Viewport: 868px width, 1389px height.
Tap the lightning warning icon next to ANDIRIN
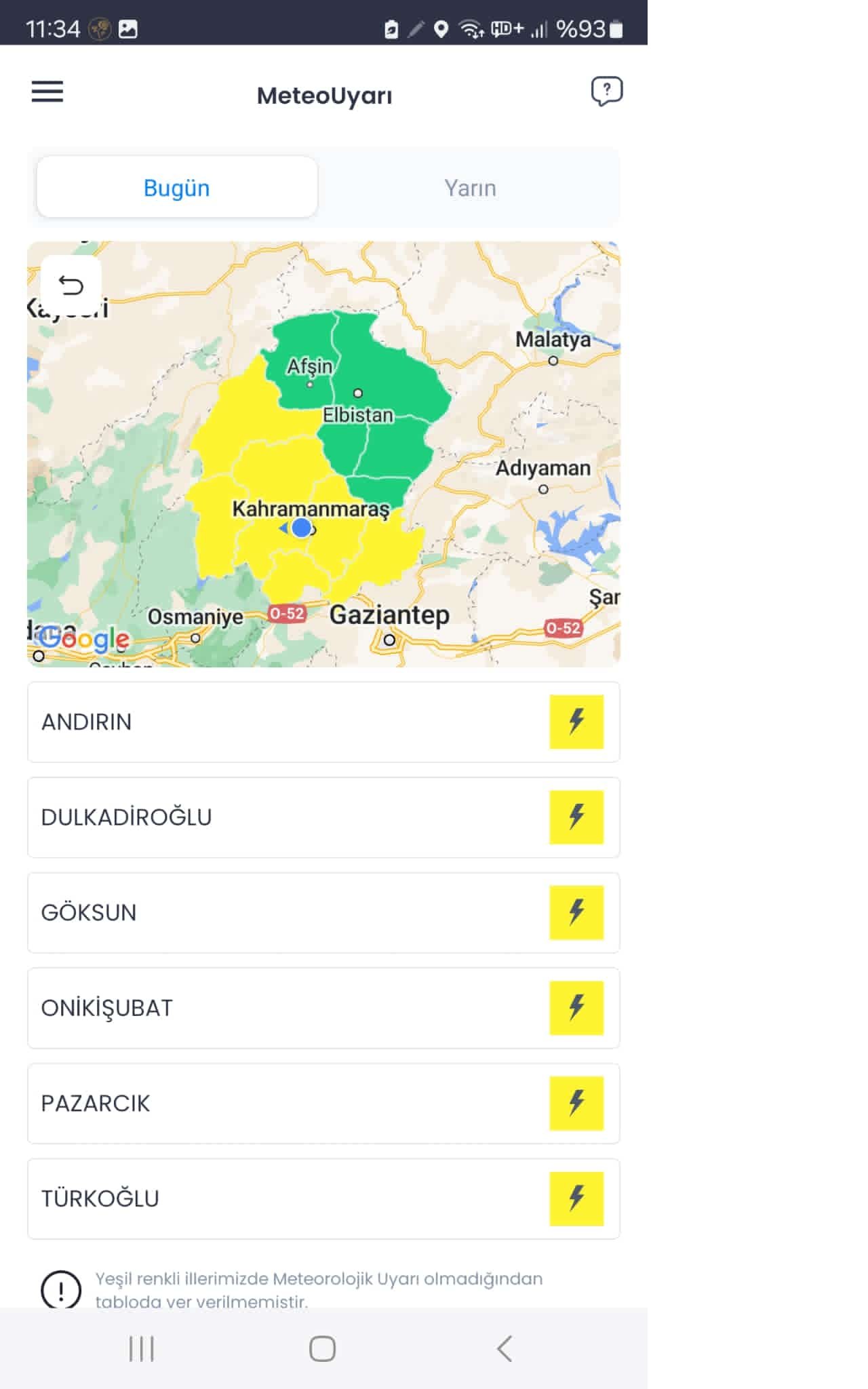pyautogui.click(x=577, y=721)
